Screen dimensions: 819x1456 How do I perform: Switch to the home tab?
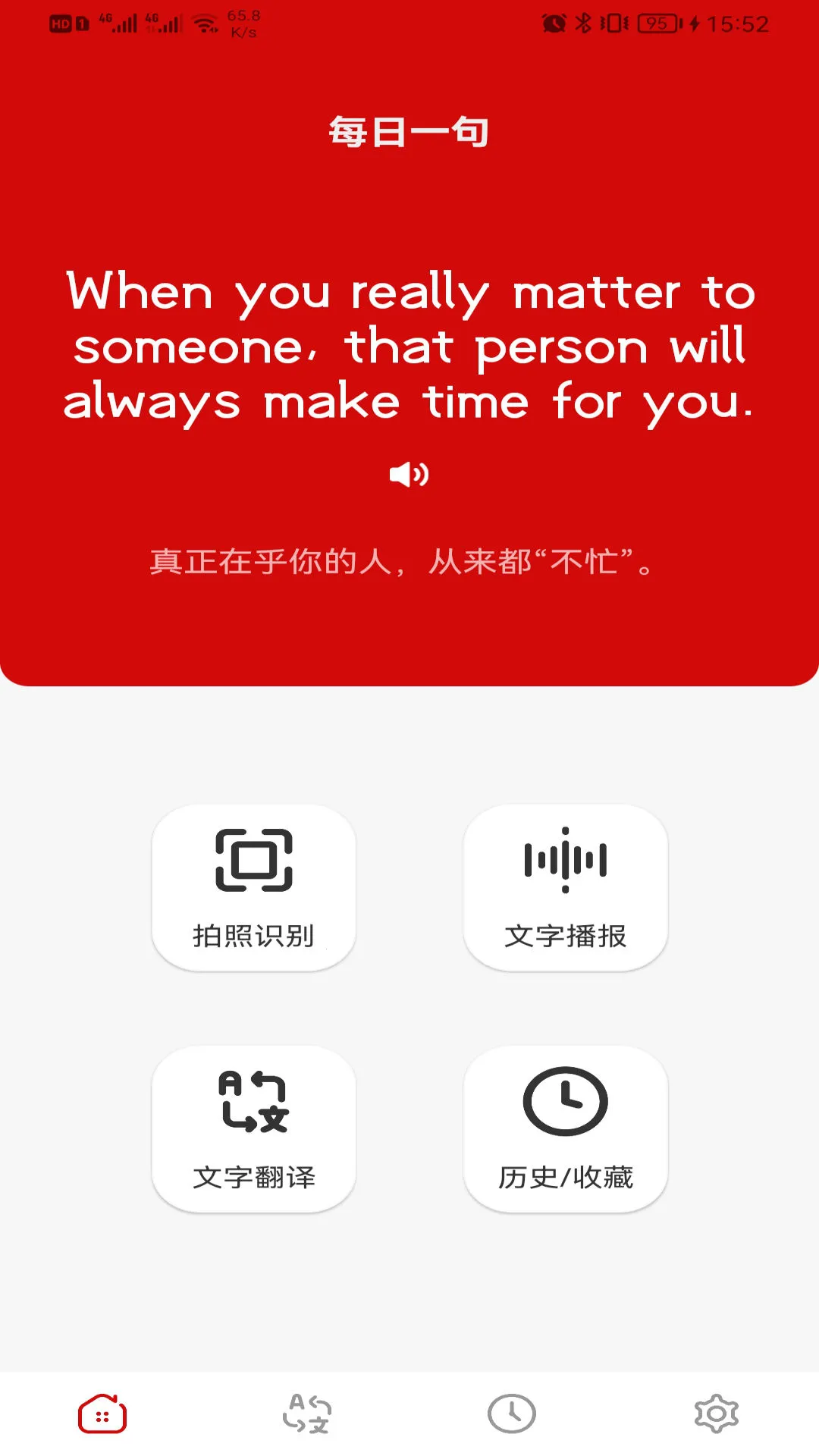(102, 1414)
